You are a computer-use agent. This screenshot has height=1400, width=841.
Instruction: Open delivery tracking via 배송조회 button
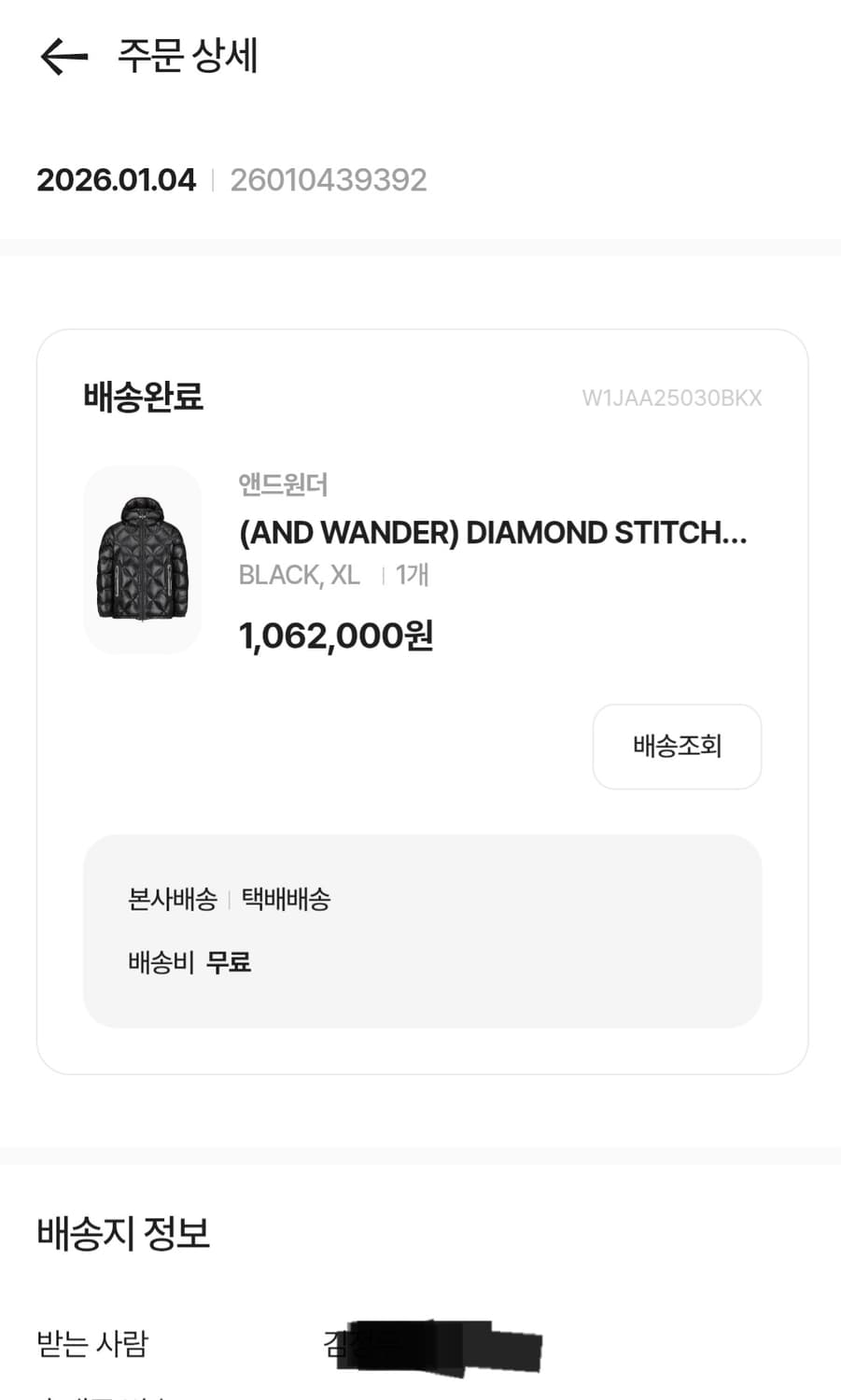[677, 747]
